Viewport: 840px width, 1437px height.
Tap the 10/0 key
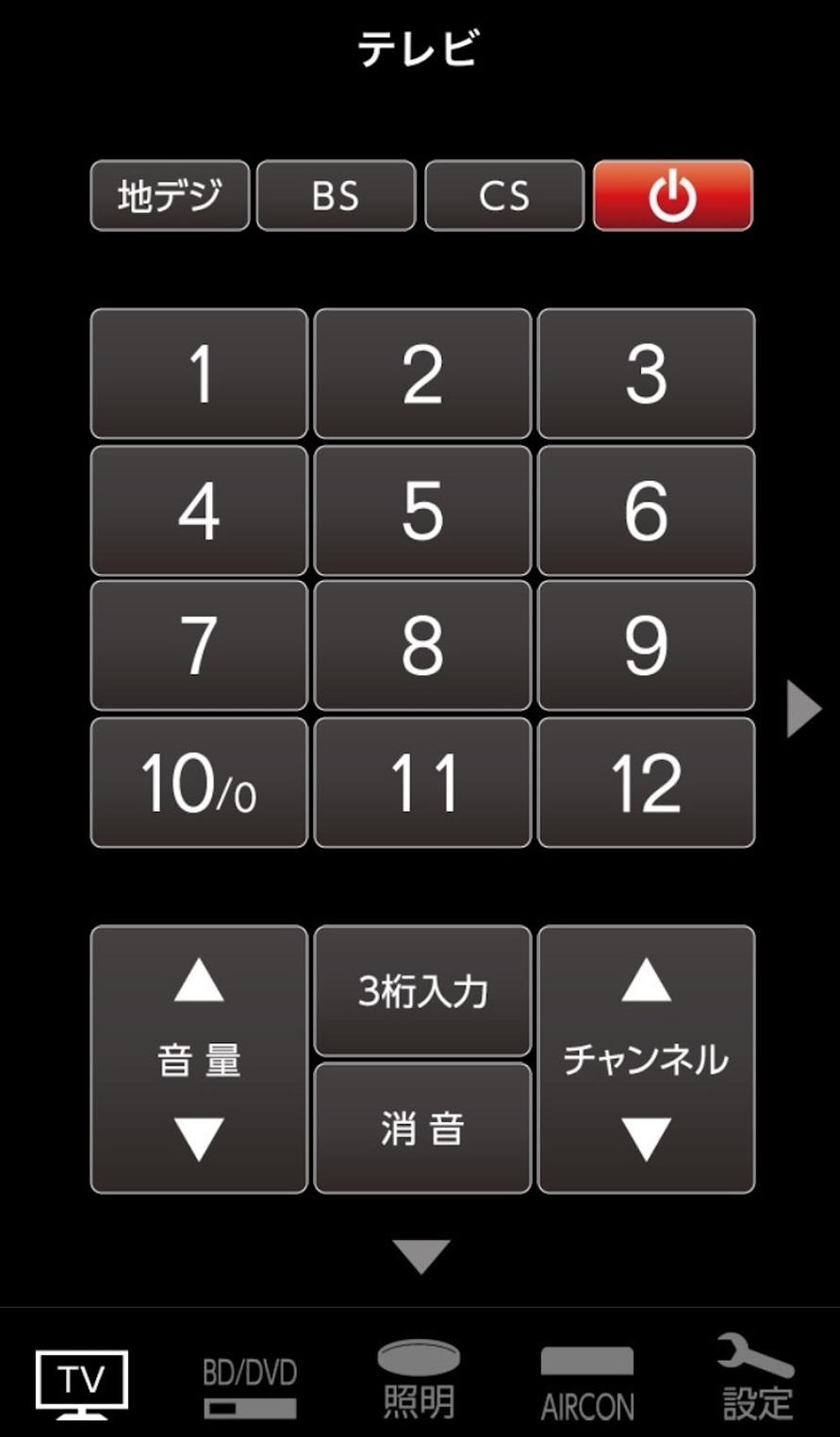[x=199, y=783]
